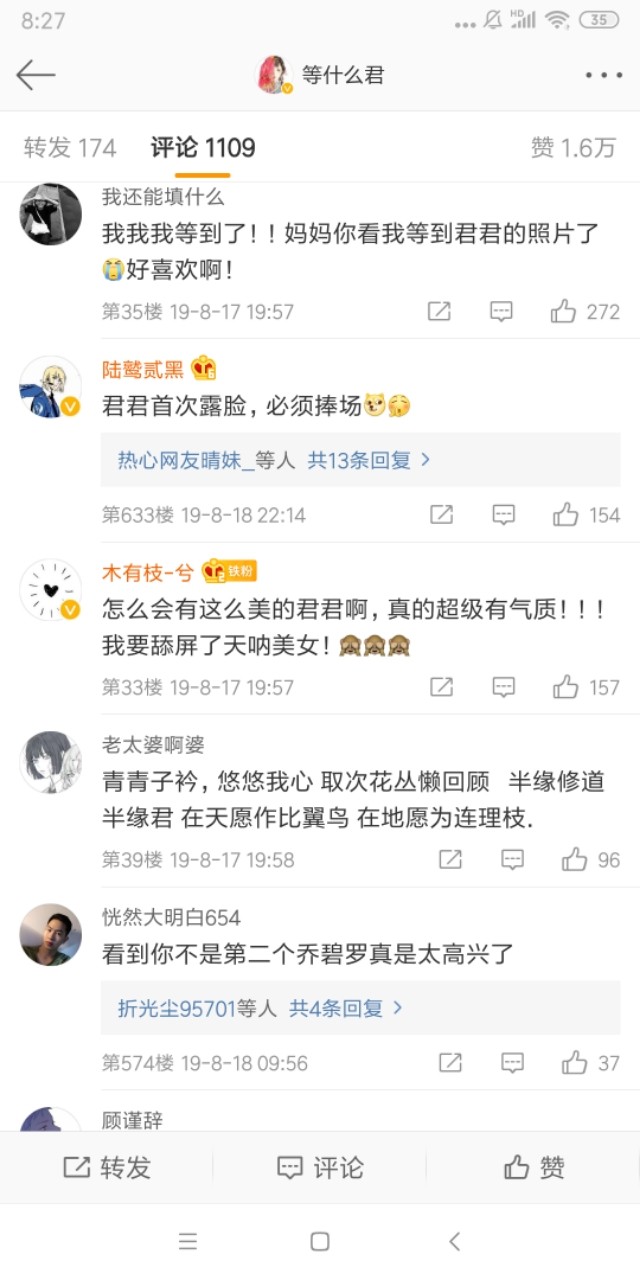The width and height of the screenshot is (640, 1280).
Task: Open 木有枝-兮's avatar profile
Action: coord(50,590)
